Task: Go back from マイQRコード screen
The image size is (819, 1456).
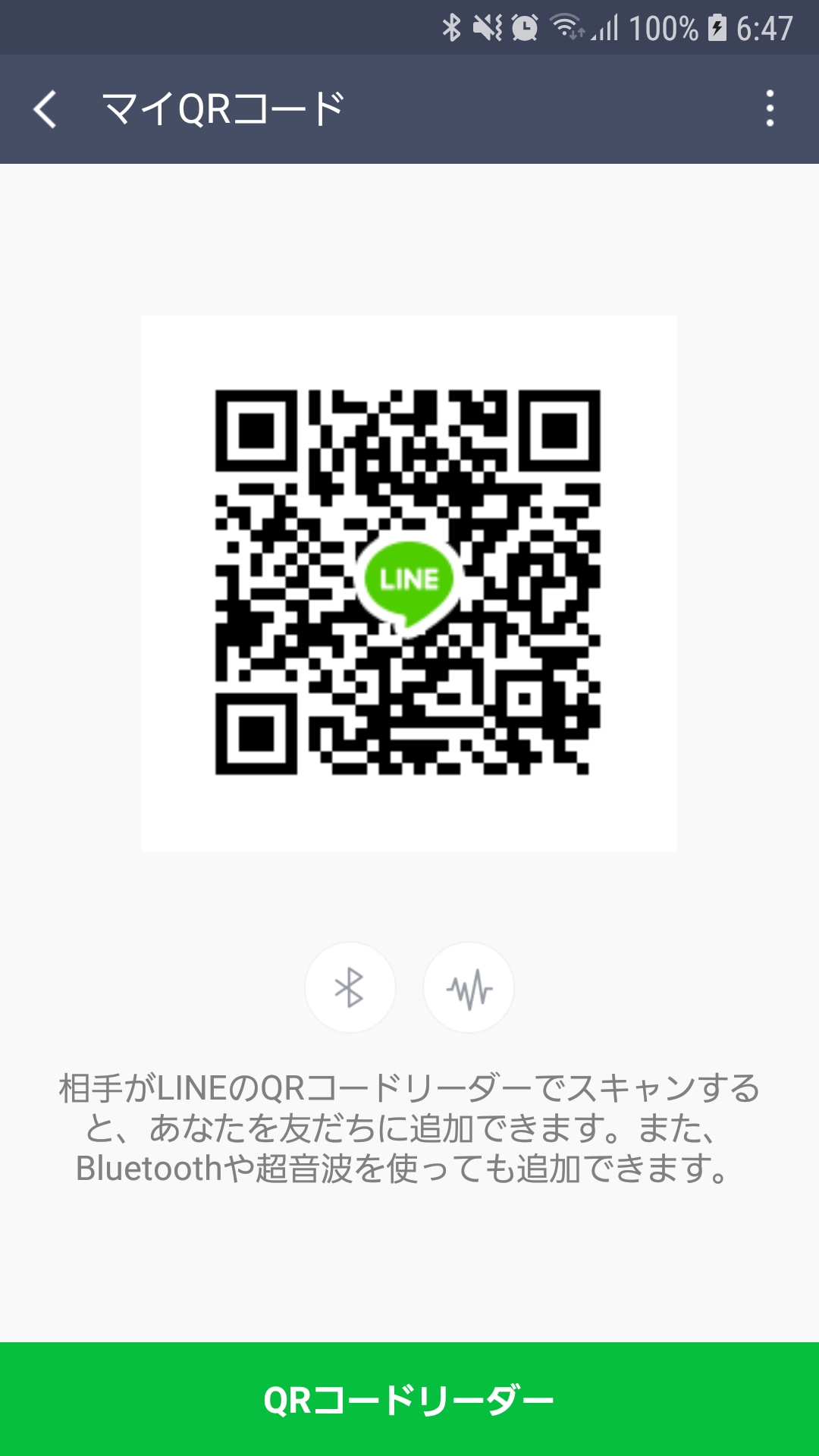Action: [45, 108]
